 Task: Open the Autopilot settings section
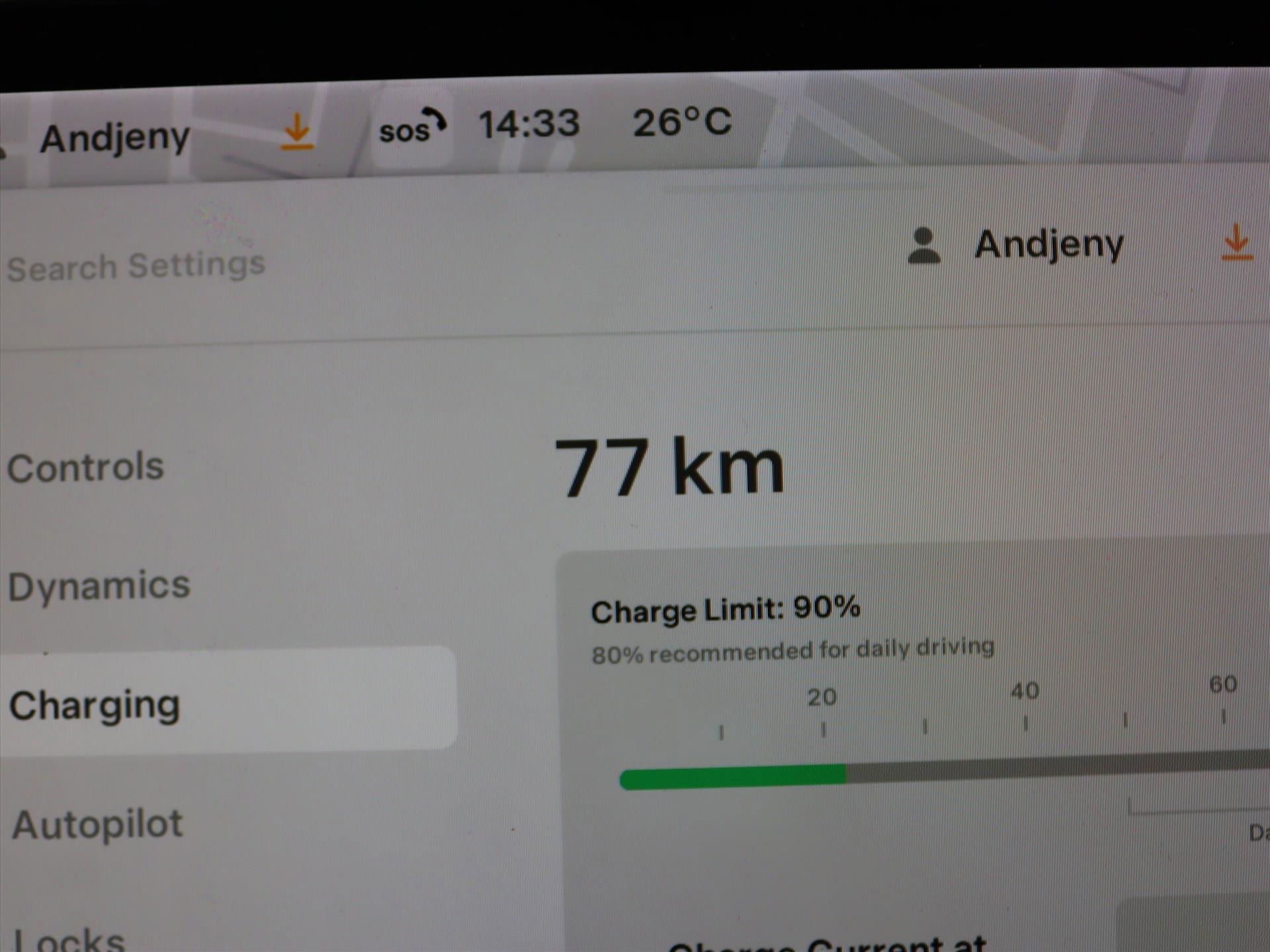[x=97, y=824]
